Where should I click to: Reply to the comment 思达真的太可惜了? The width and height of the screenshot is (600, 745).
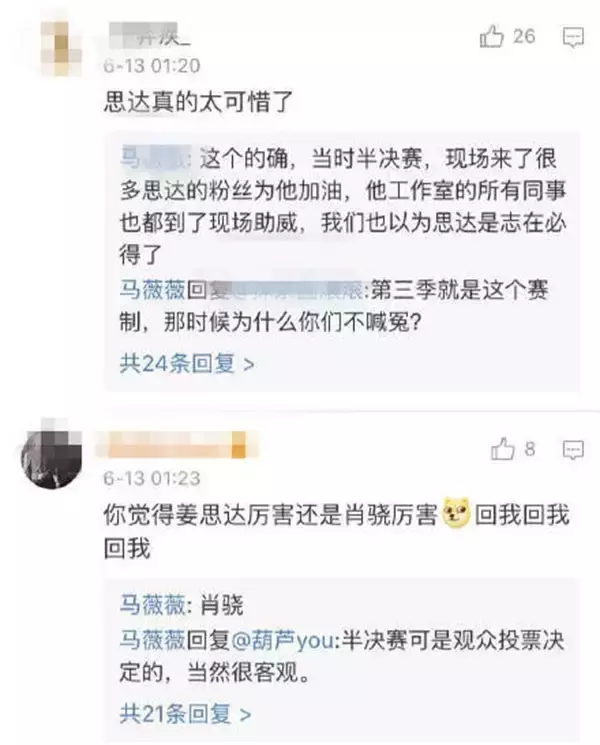[x=573, y=38]
